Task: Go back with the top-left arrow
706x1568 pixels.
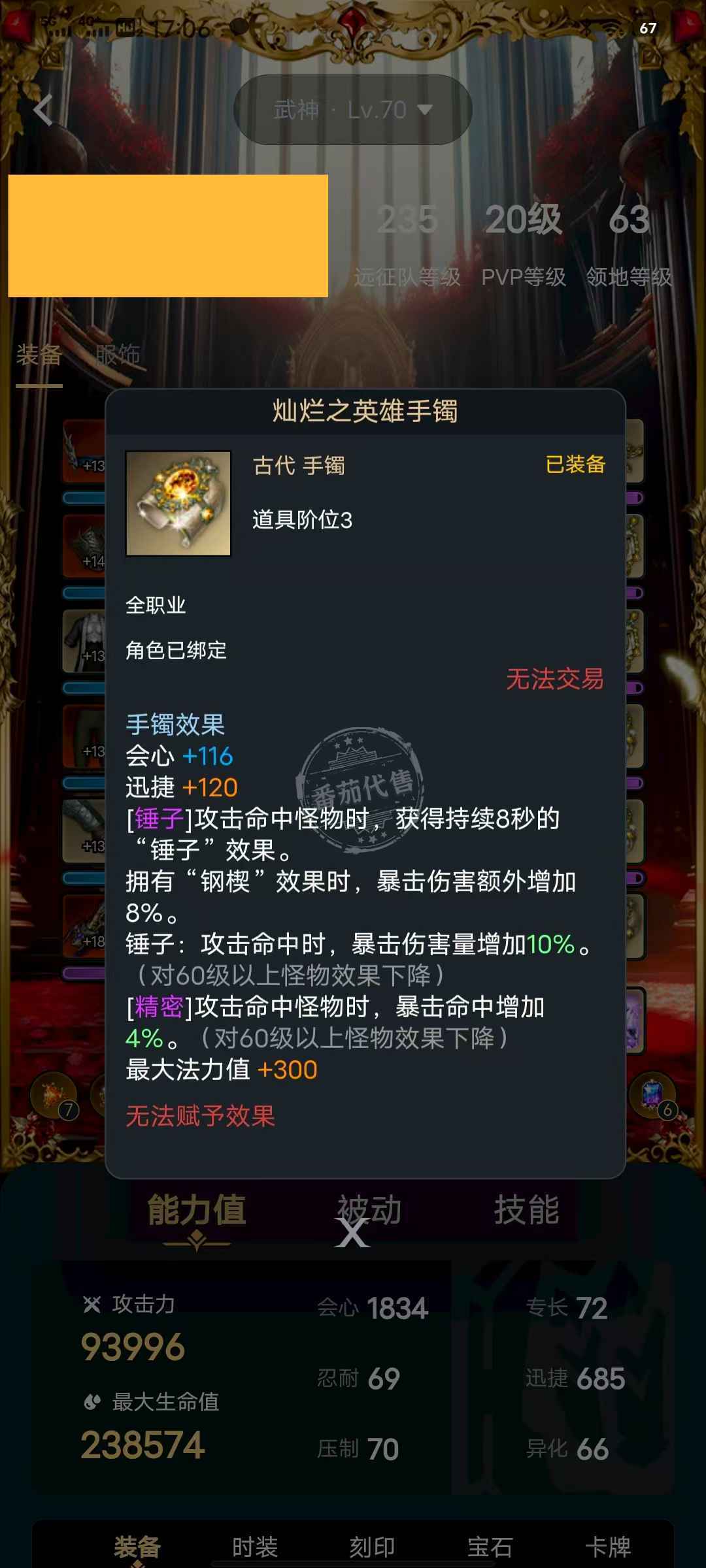Action: pyautogui.click(x=43, y=110)
